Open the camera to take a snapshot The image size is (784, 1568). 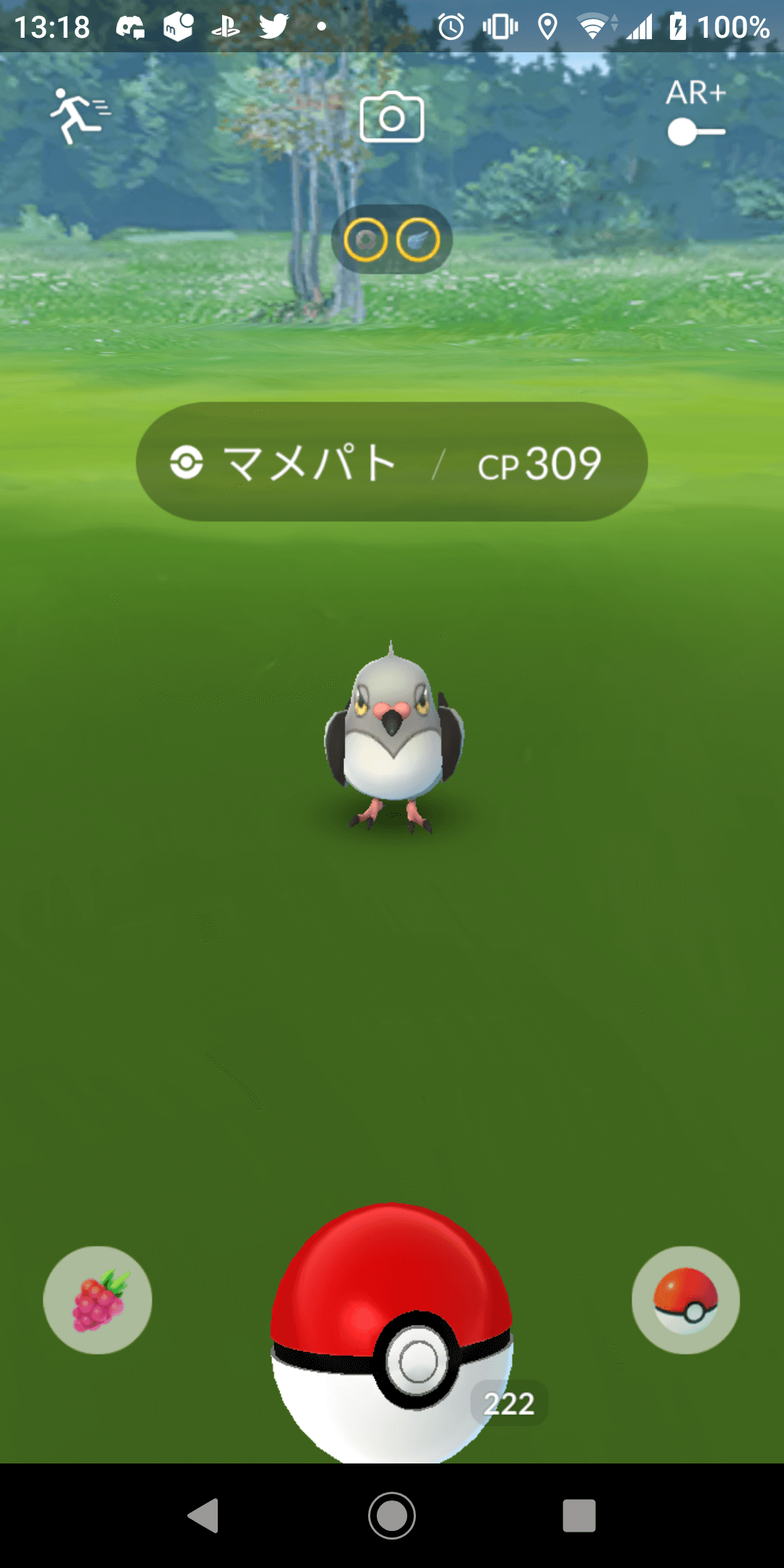click(392, 118)
